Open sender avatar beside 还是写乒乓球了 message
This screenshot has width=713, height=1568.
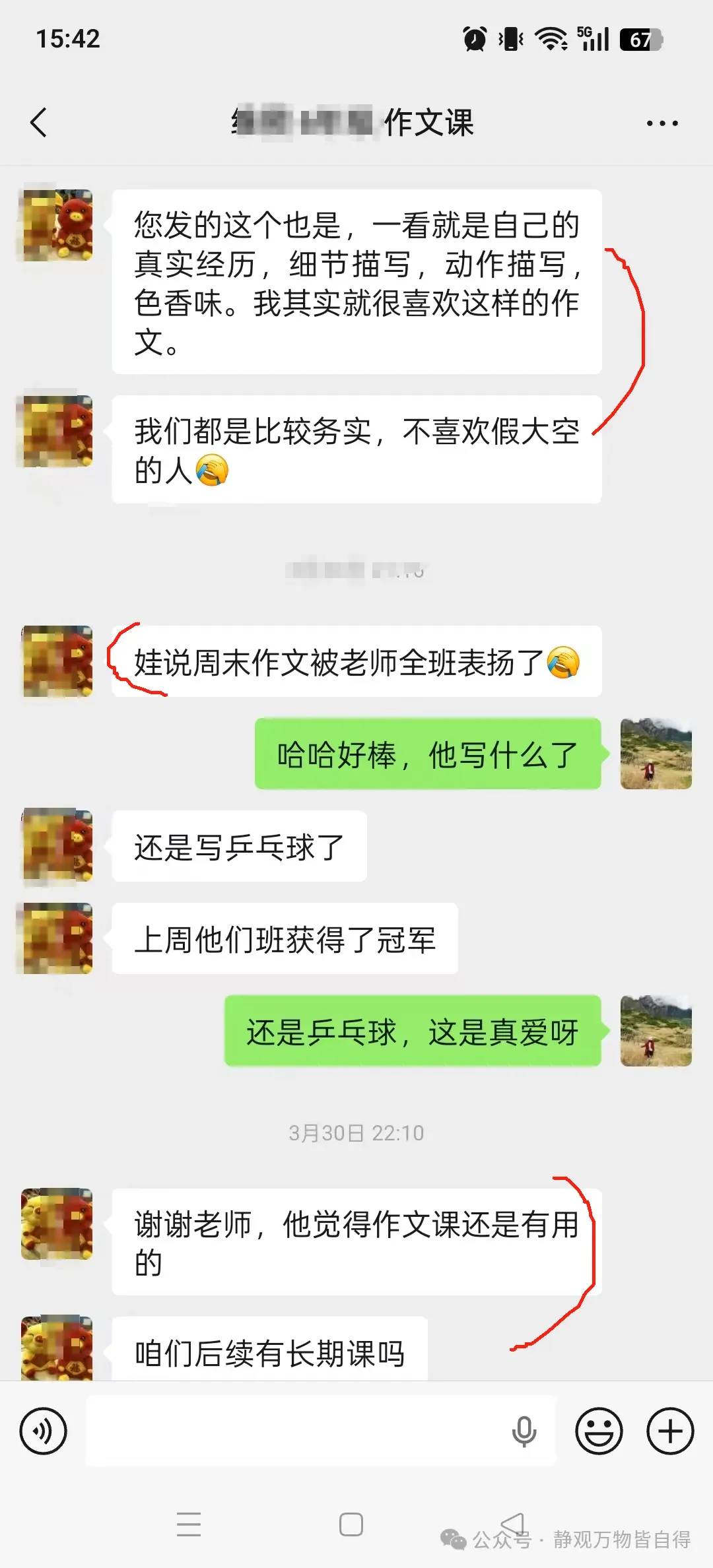57,846
